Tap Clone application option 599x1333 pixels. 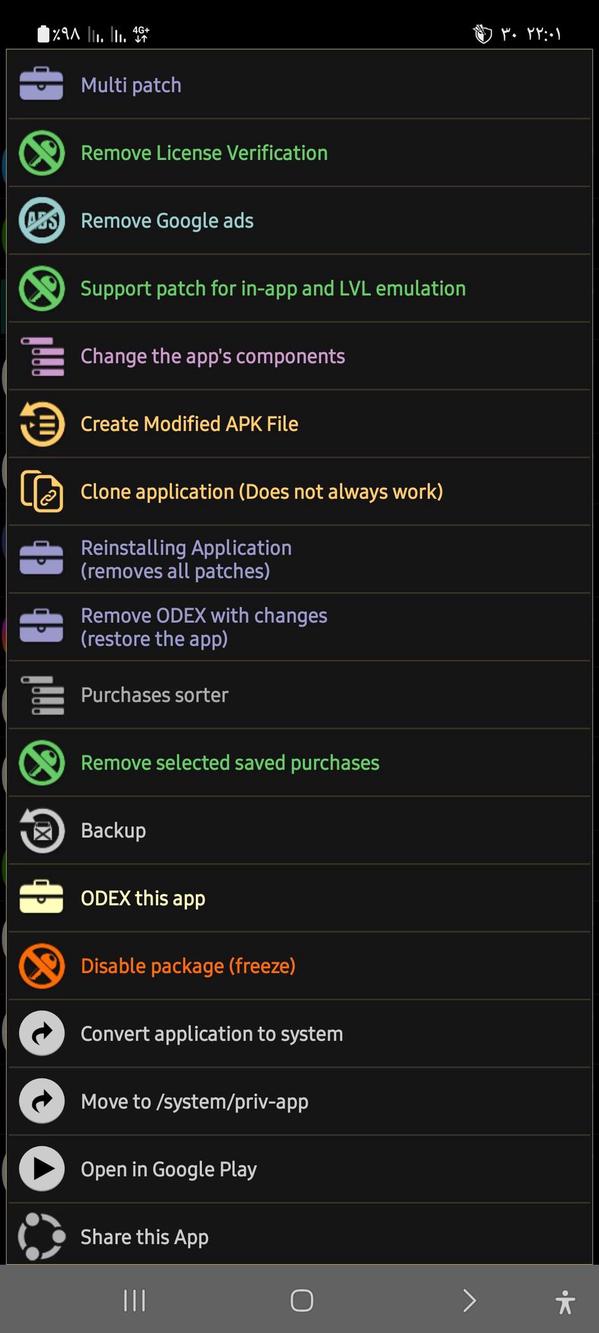pyautogui.click(x=299, y=492)
